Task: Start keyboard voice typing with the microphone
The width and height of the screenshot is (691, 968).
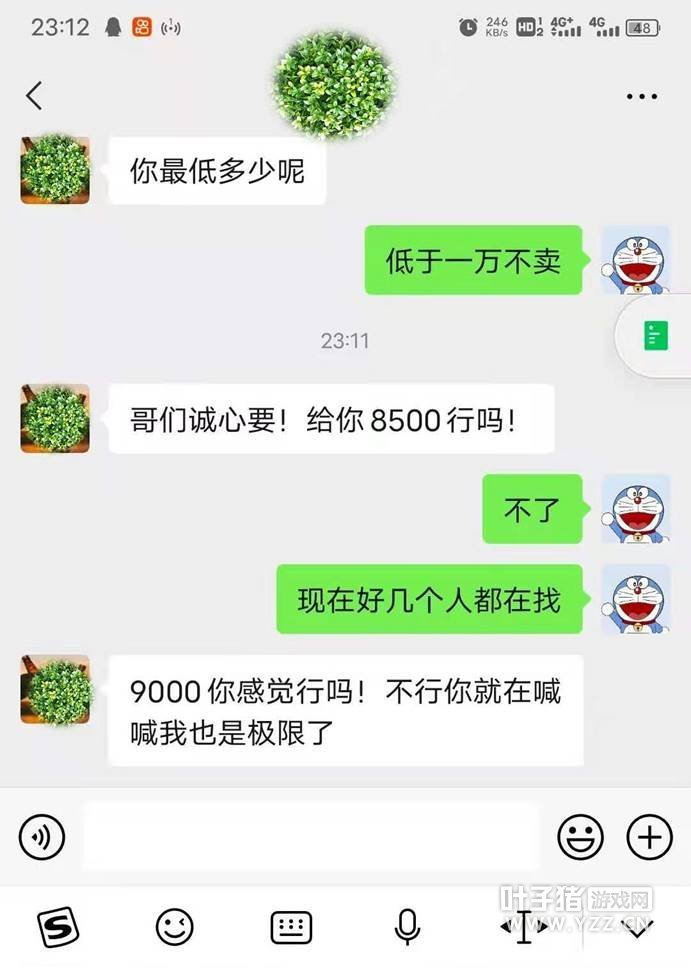Action: pos(407,927)
